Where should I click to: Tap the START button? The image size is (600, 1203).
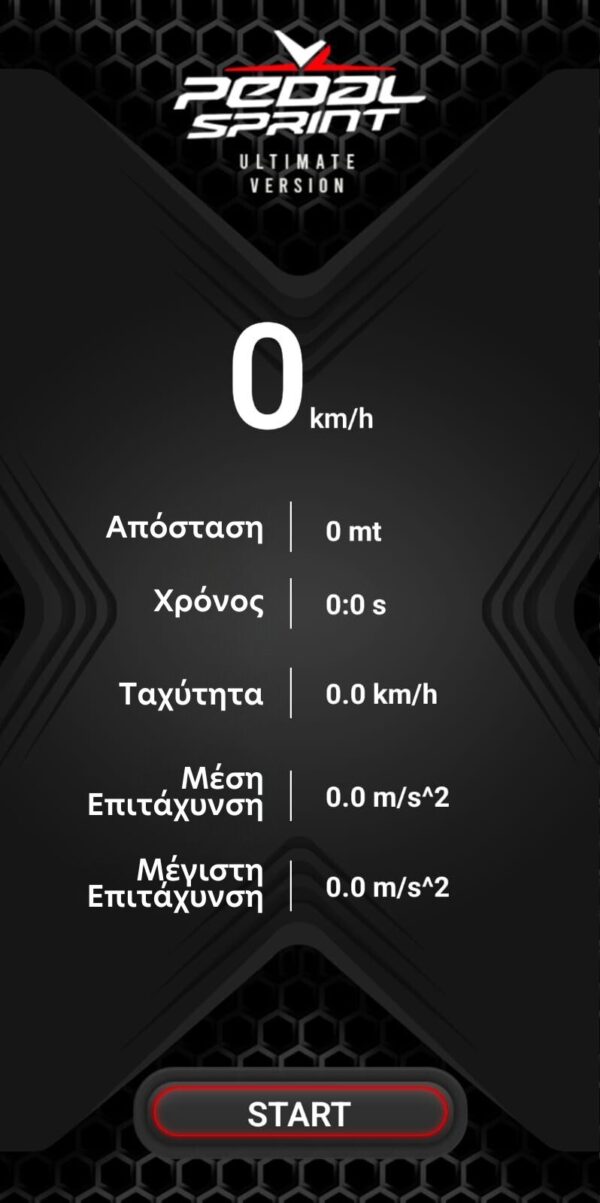point(299,1113)
